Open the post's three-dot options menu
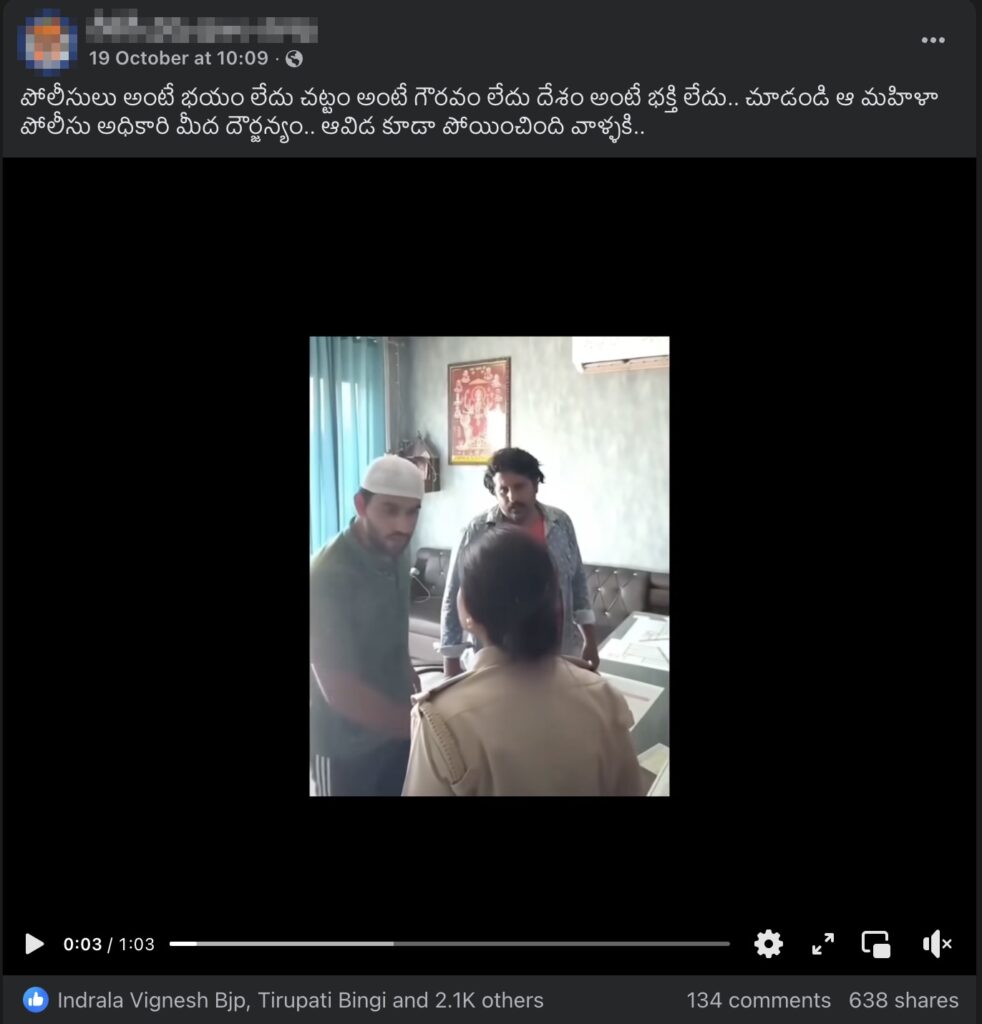The image size is (982, 1024). tap(932, 40)
